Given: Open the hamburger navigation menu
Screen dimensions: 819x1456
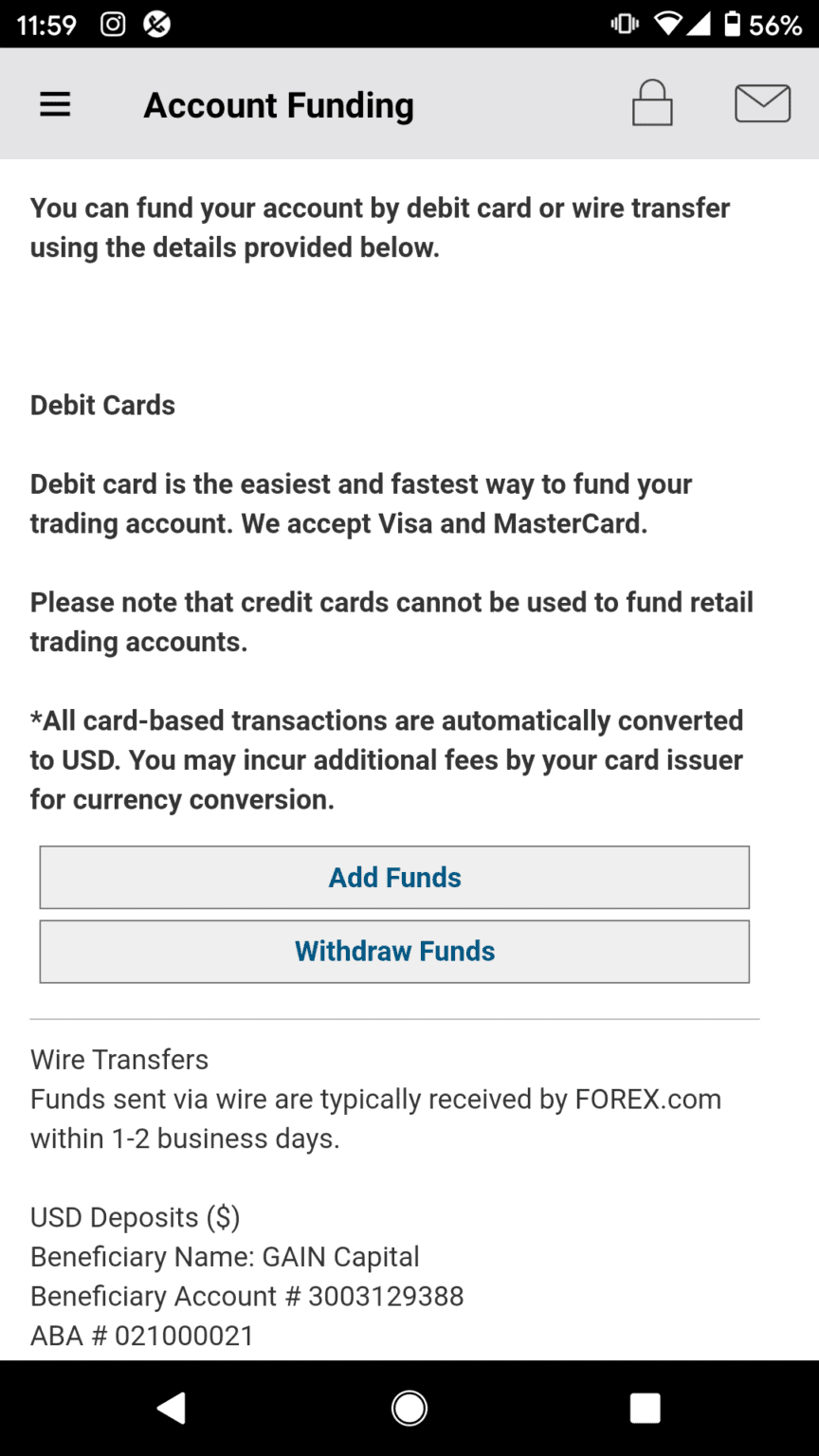Looking at the screenshot, I should (55, 104).
